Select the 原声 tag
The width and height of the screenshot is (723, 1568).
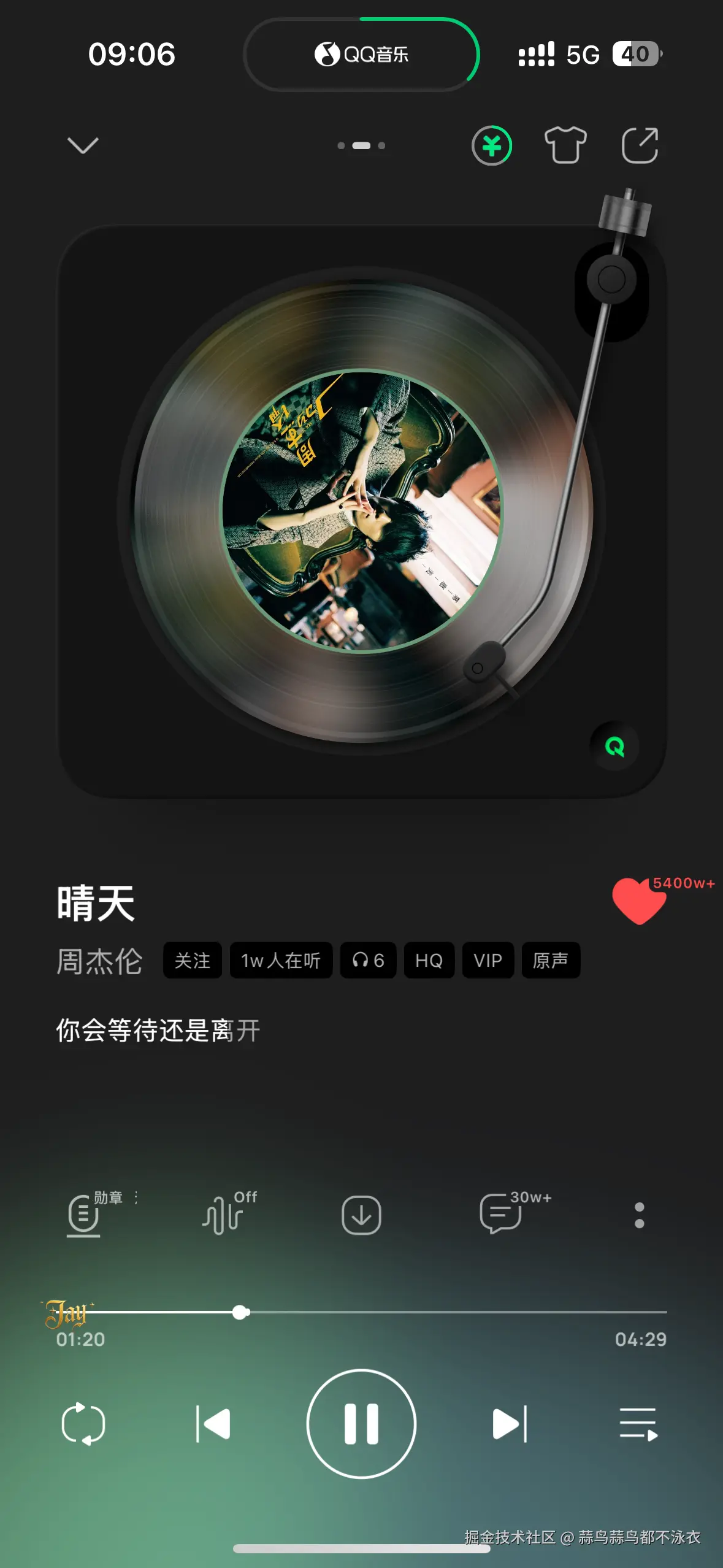pyautogui.click(x=550, y=961)
